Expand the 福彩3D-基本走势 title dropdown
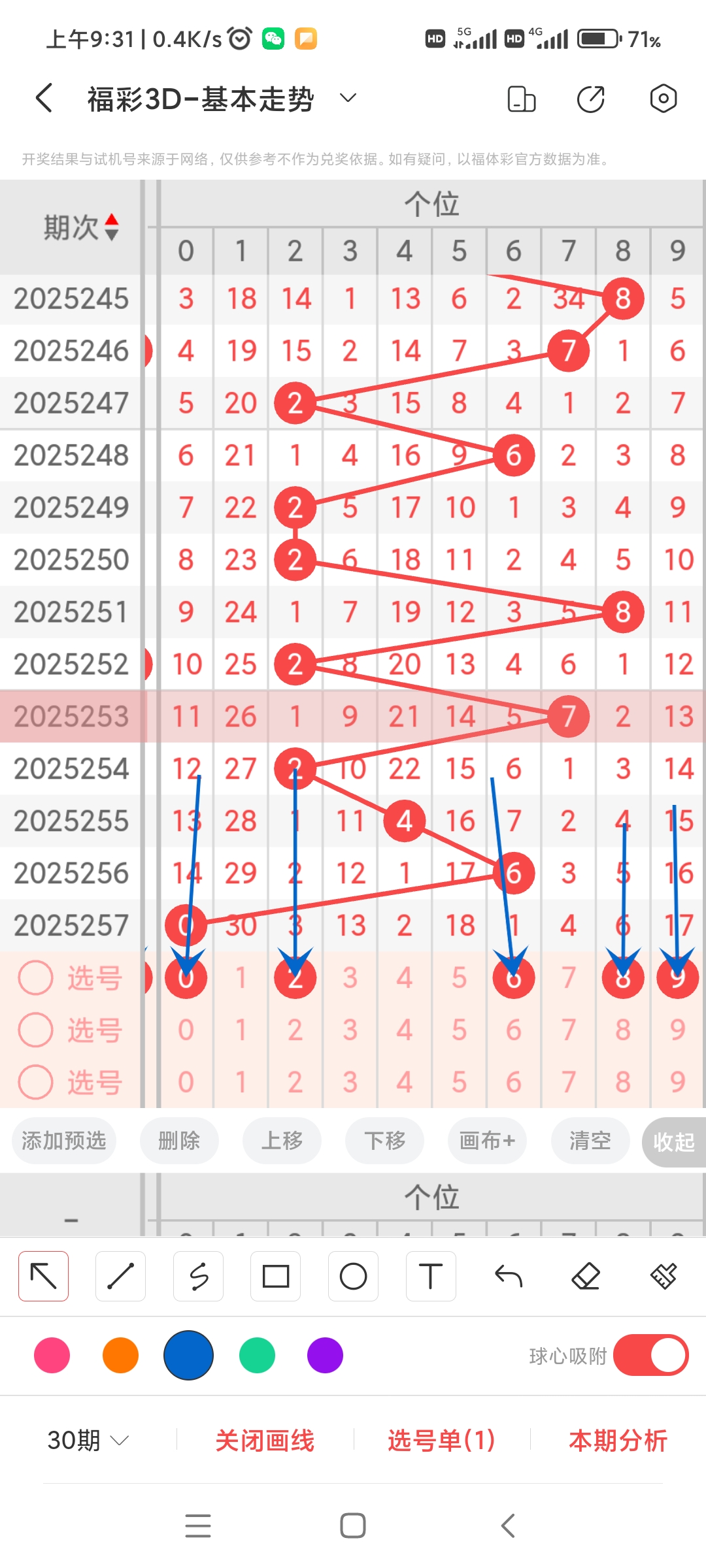The width and height of the screenshot is (706, 1568). point(348,98)
